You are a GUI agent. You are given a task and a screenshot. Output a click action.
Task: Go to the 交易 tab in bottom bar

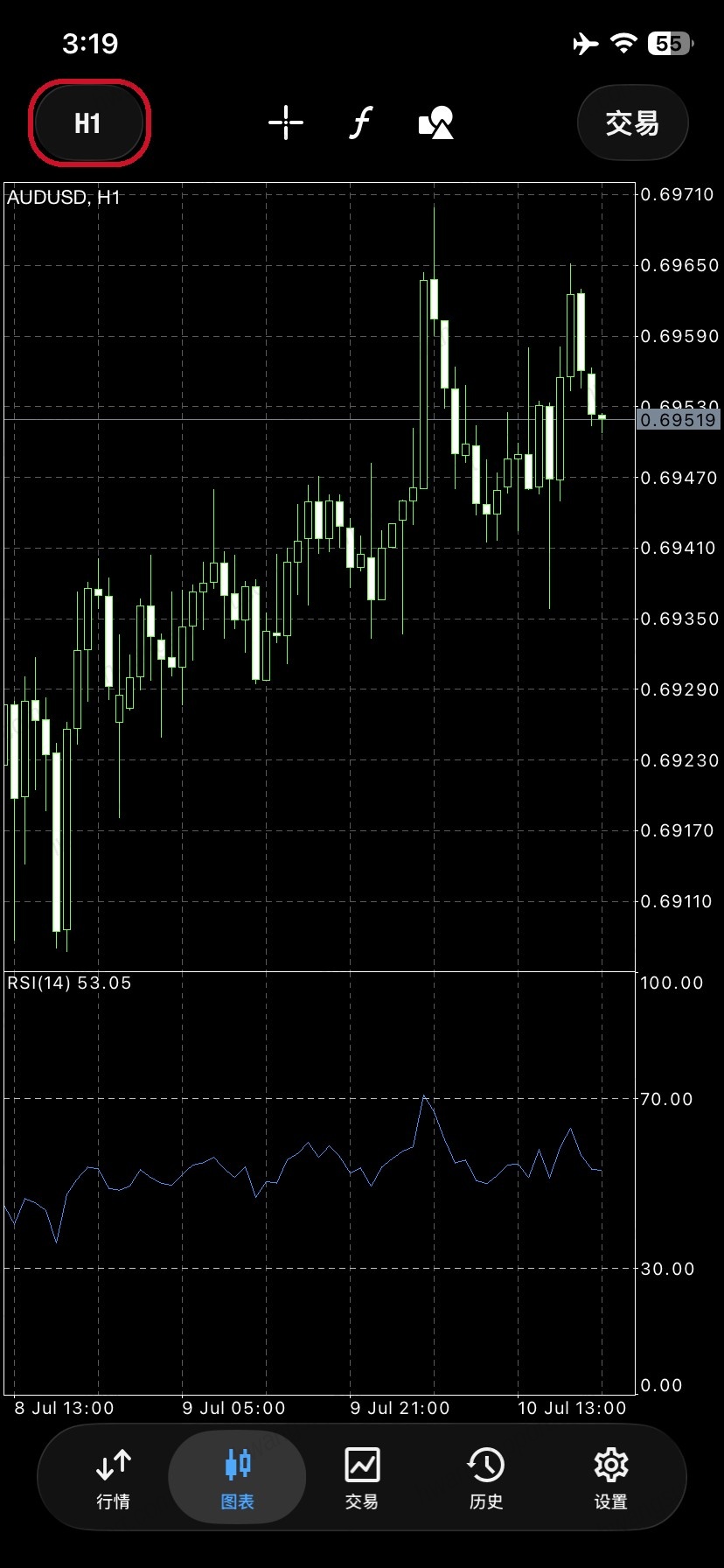[362, 1479]
